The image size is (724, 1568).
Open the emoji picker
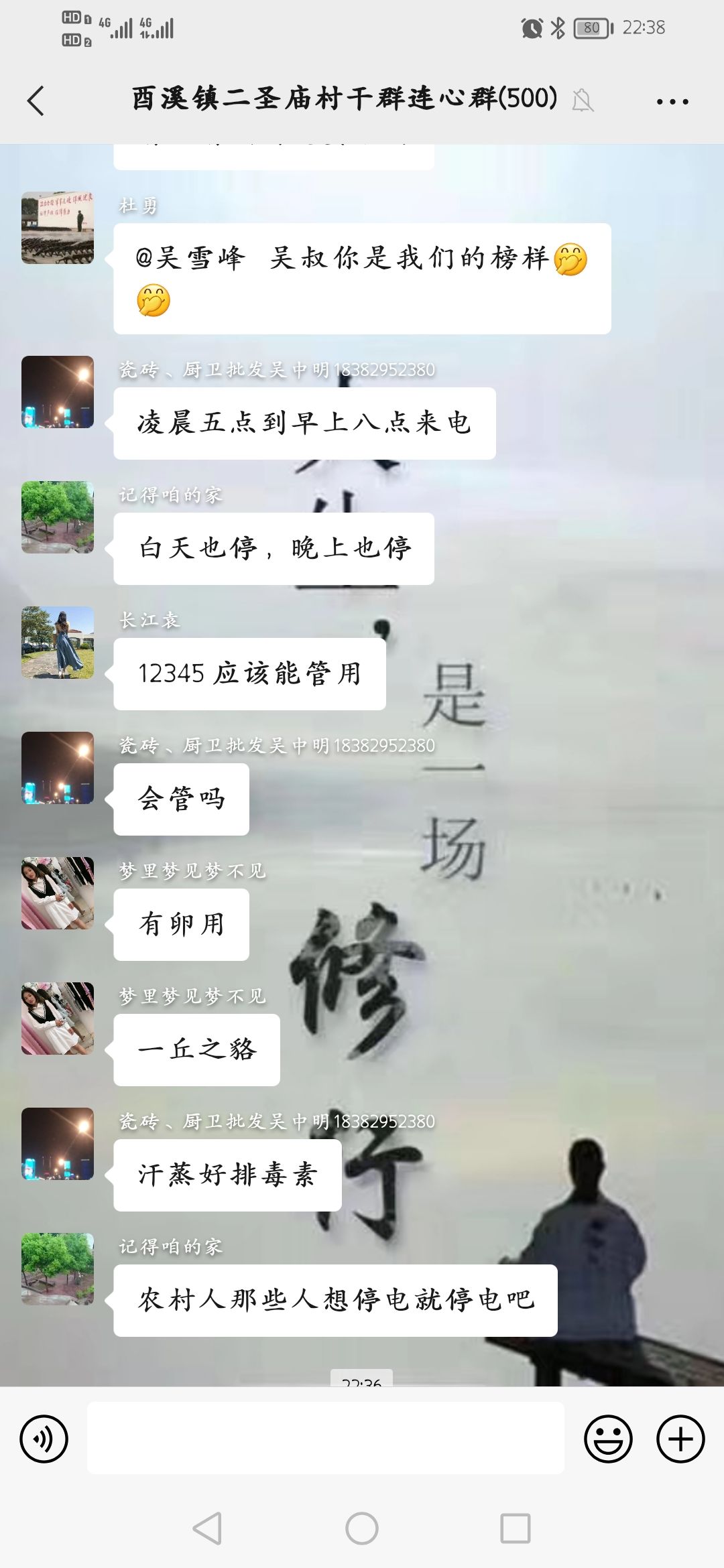(608, 1439)
